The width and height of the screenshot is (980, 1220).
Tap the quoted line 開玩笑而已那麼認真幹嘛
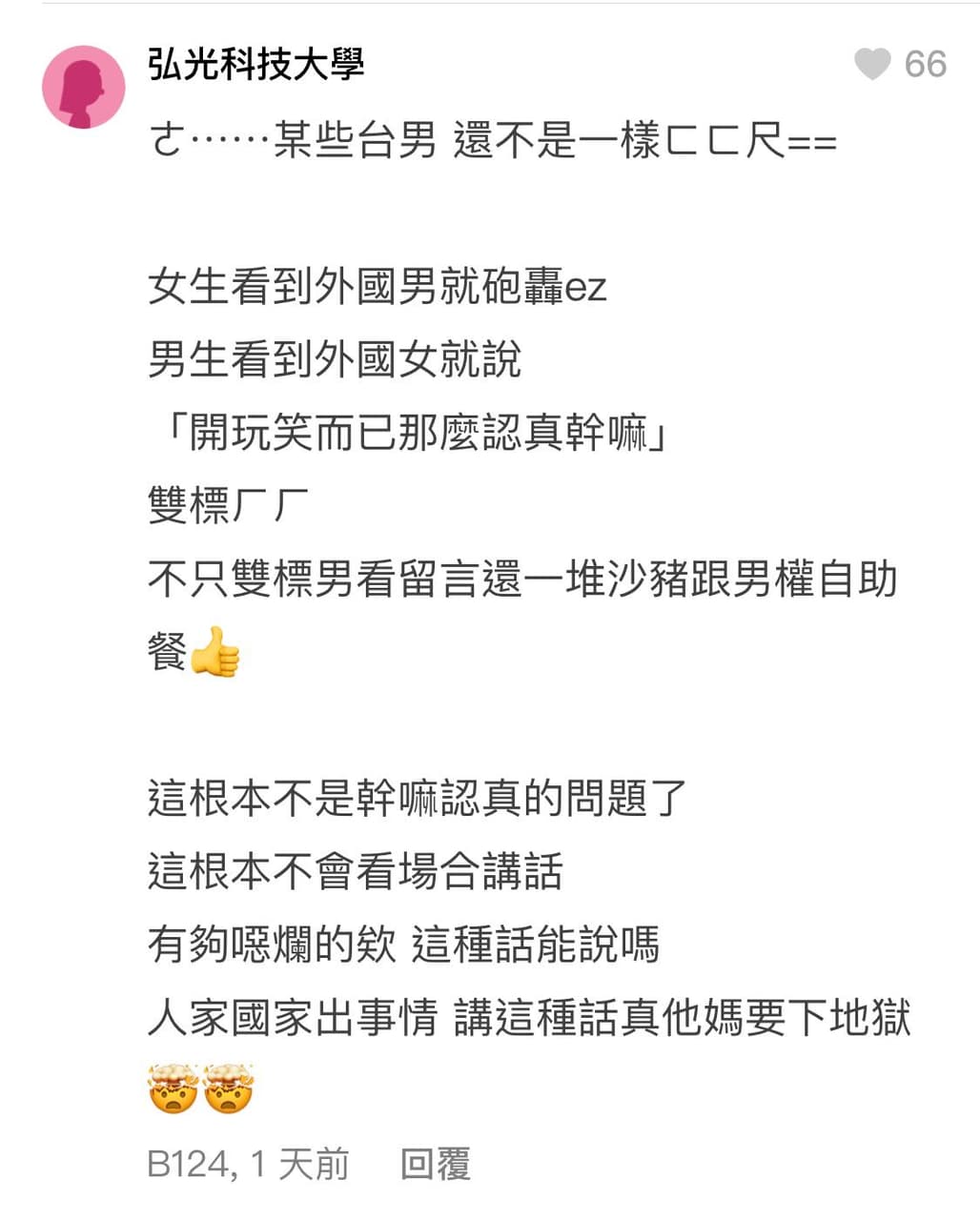point(410,432)
